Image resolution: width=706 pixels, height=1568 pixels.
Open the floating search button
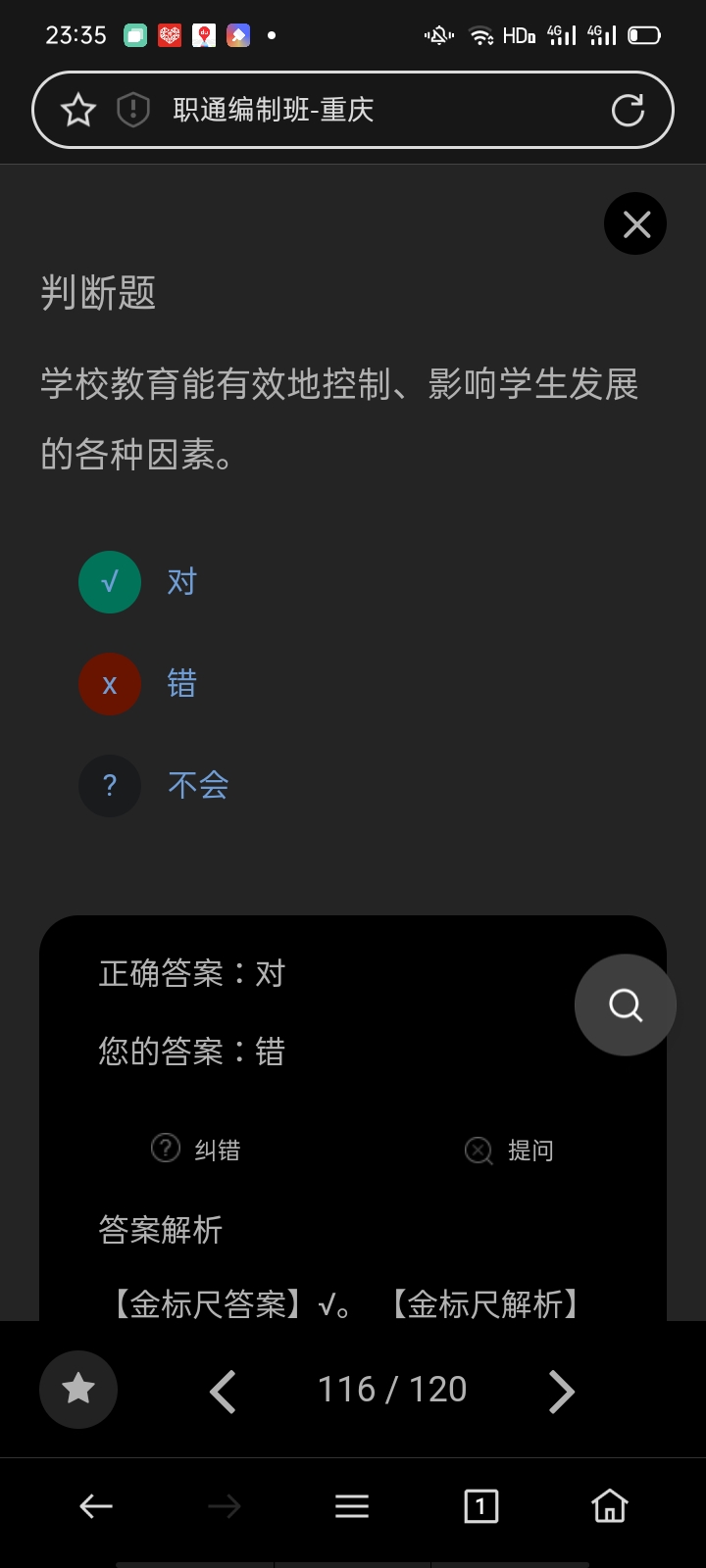point(625,1004)
